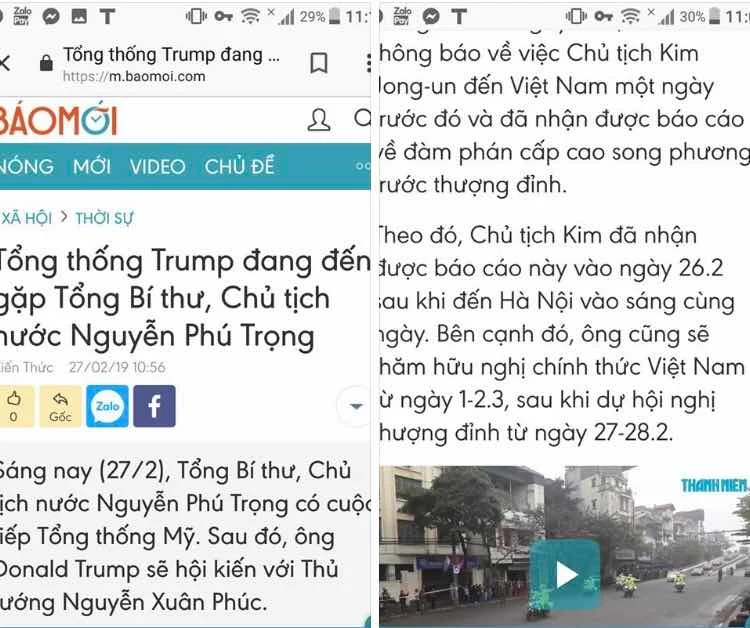Share the article on Facebook

[x=154, y=406]
